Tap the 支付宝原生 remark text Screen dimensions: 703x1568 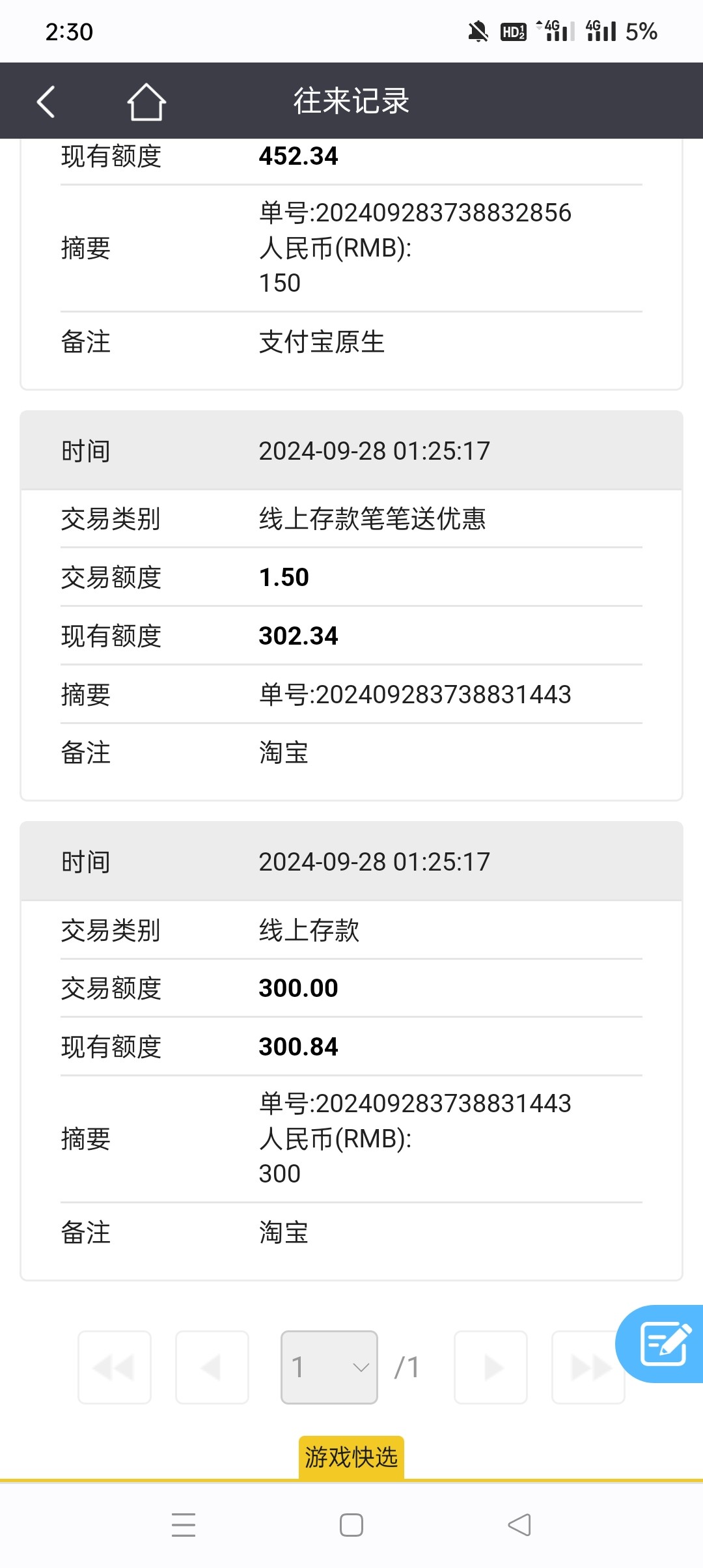coord(320,343)
